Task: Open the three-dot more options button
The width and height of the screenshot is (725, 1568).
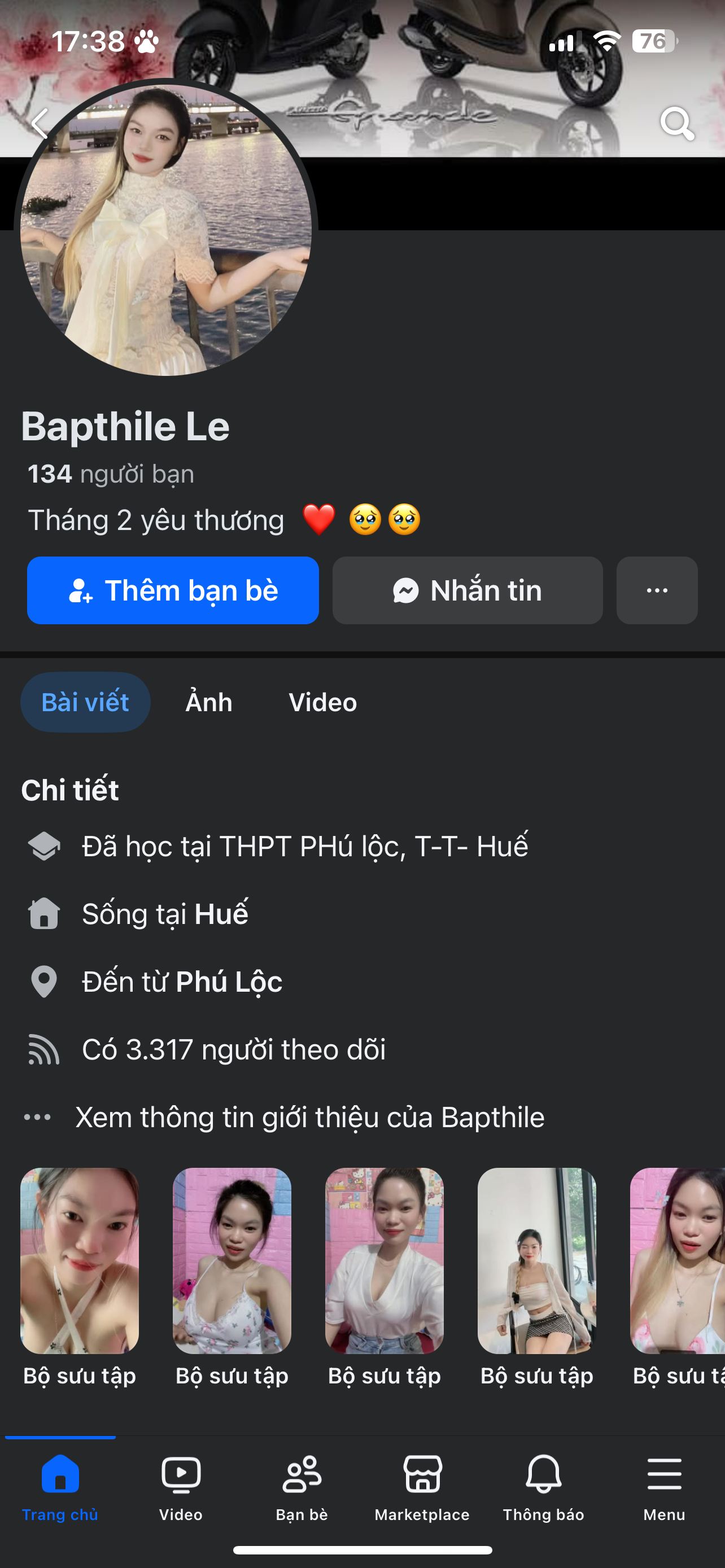Action: tap(656, 590)
